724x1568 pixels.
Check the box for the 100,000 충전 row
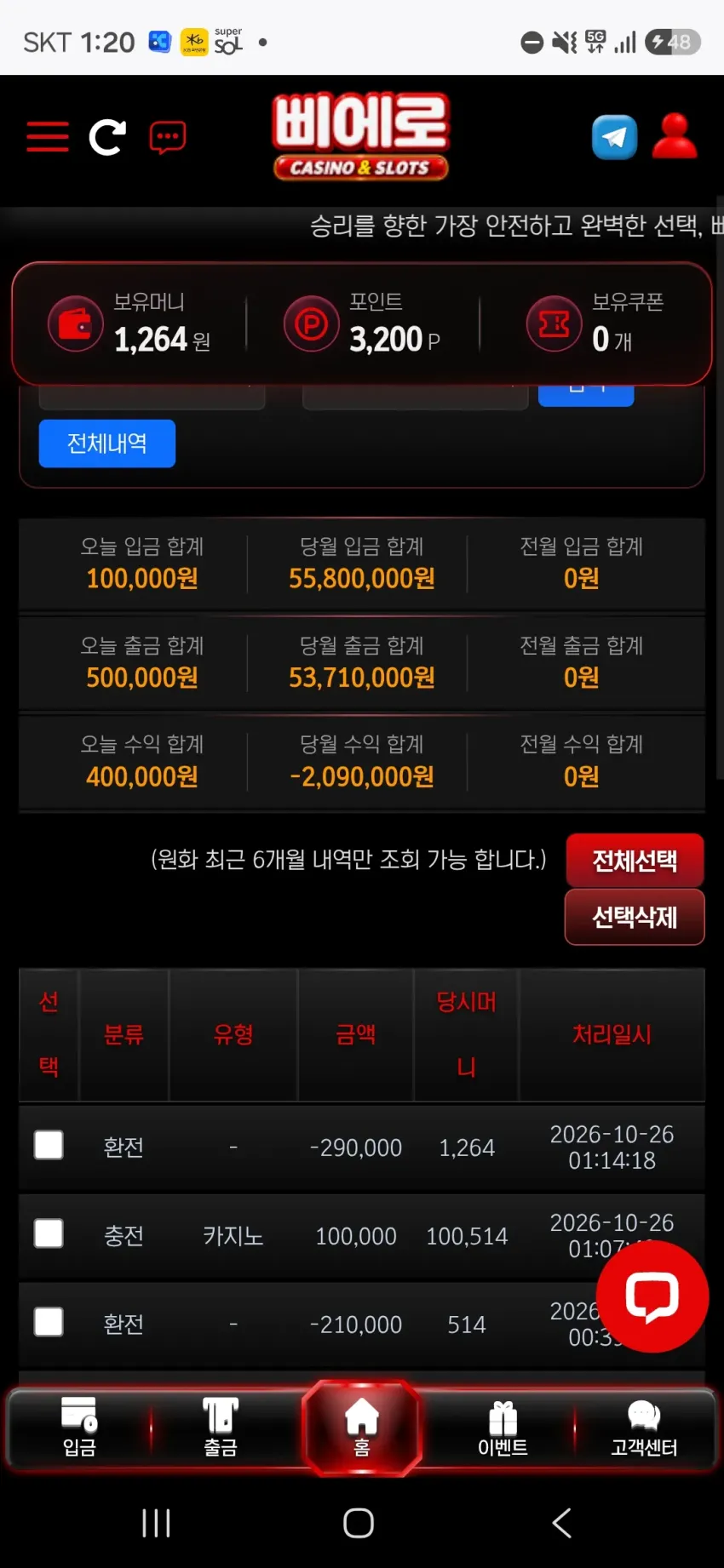point(49,1233)
